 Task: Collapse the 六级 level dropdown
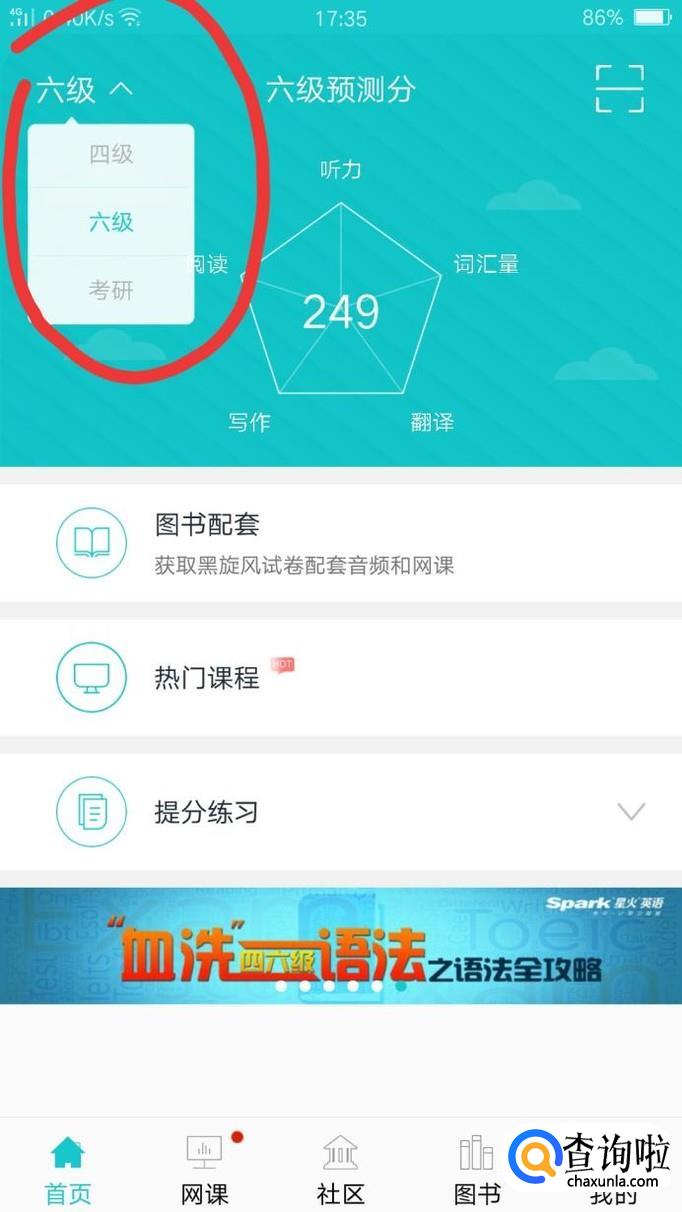(85, 90)
